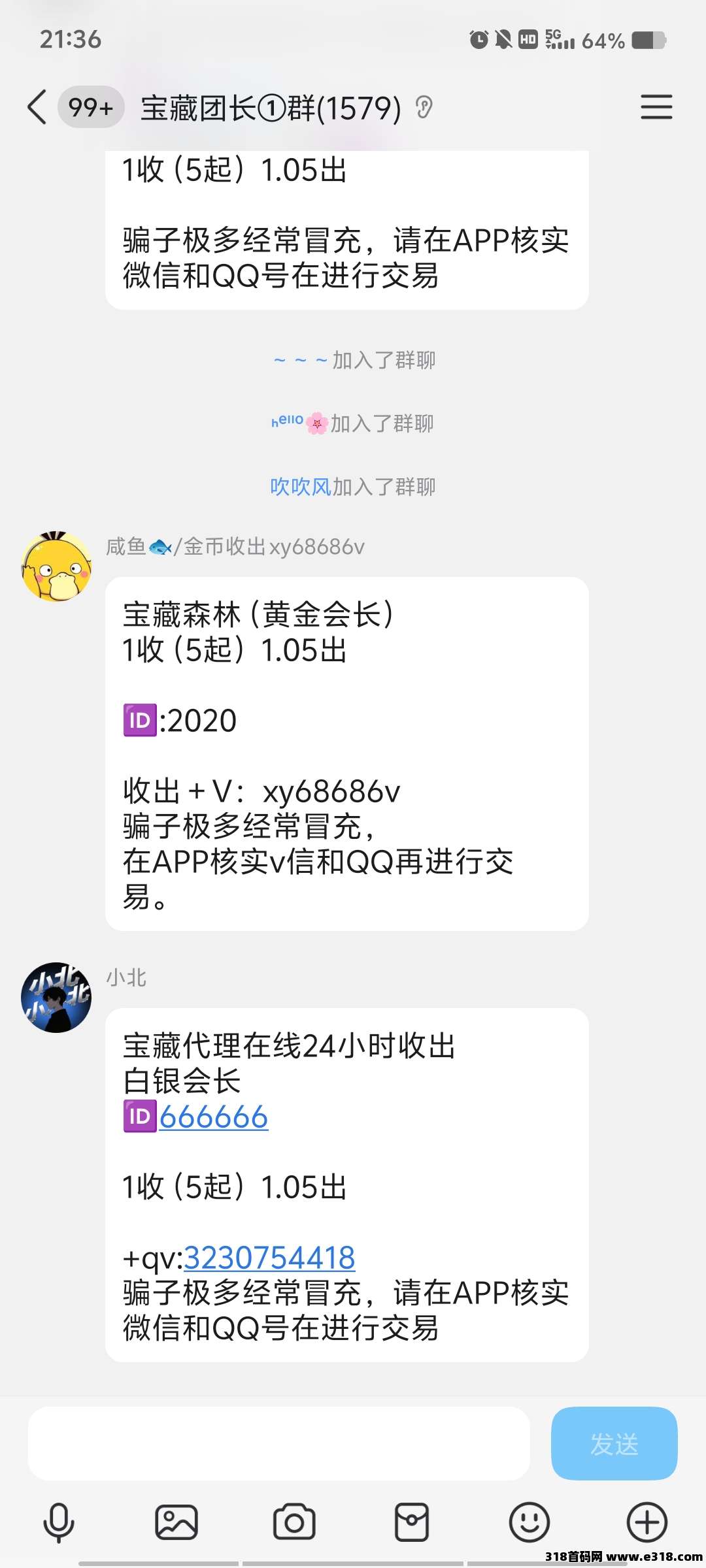Open the emoji smiley panel
The width and height of the screenshot is (706, 1568).
tap(529, 1522)
